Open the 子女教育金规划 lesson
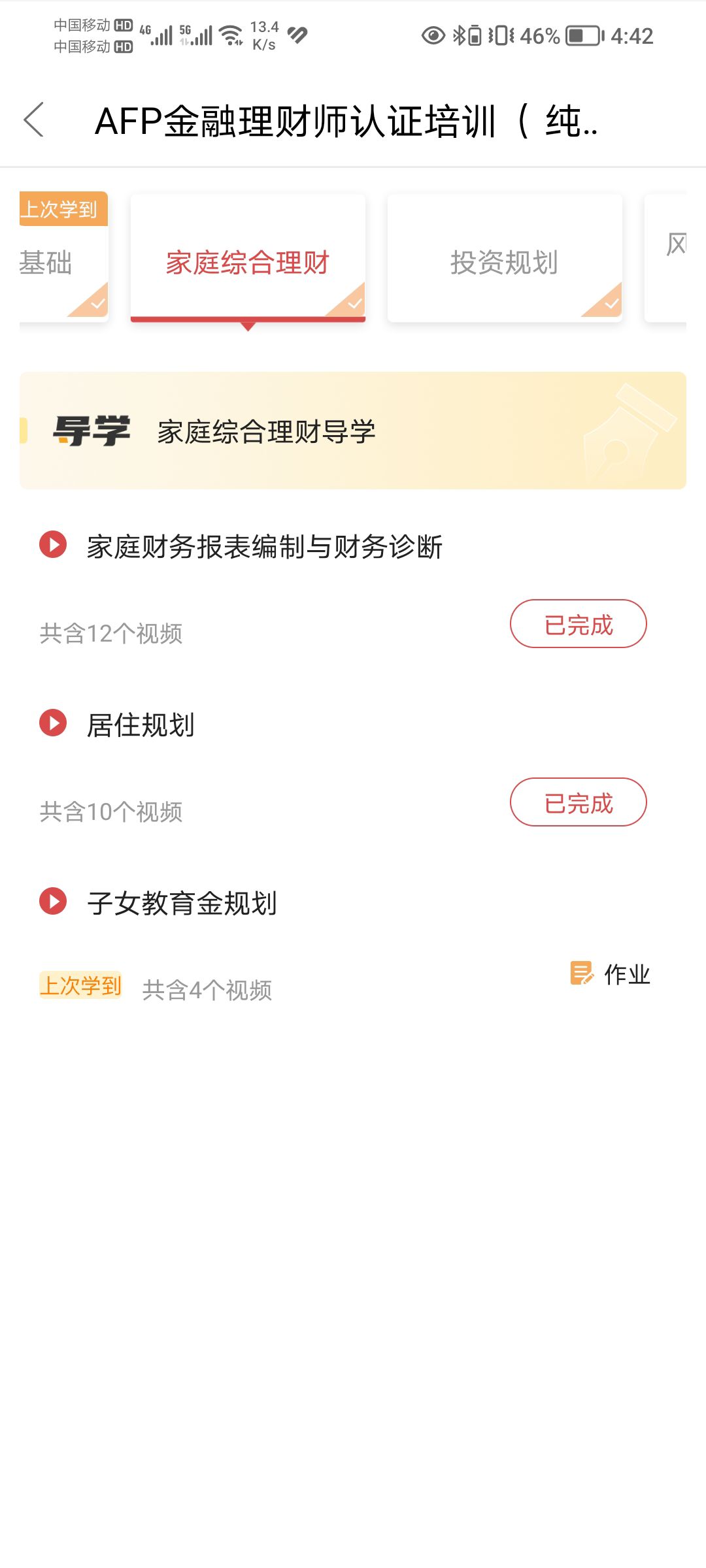Screen dimensions: 706x1568 coord(182,904)
